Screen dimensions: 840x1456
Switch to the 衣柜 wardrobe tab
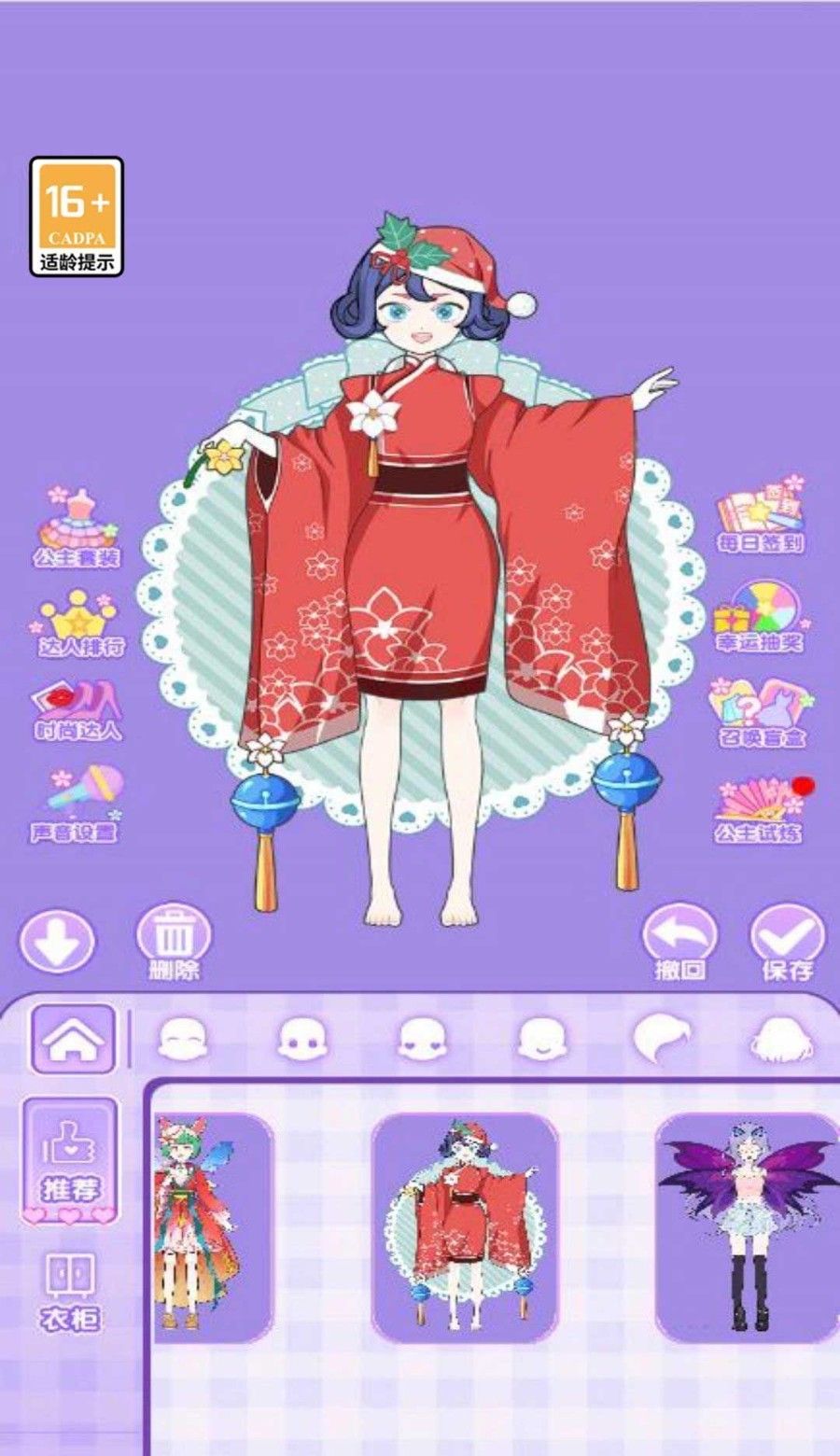(70, 1291)
